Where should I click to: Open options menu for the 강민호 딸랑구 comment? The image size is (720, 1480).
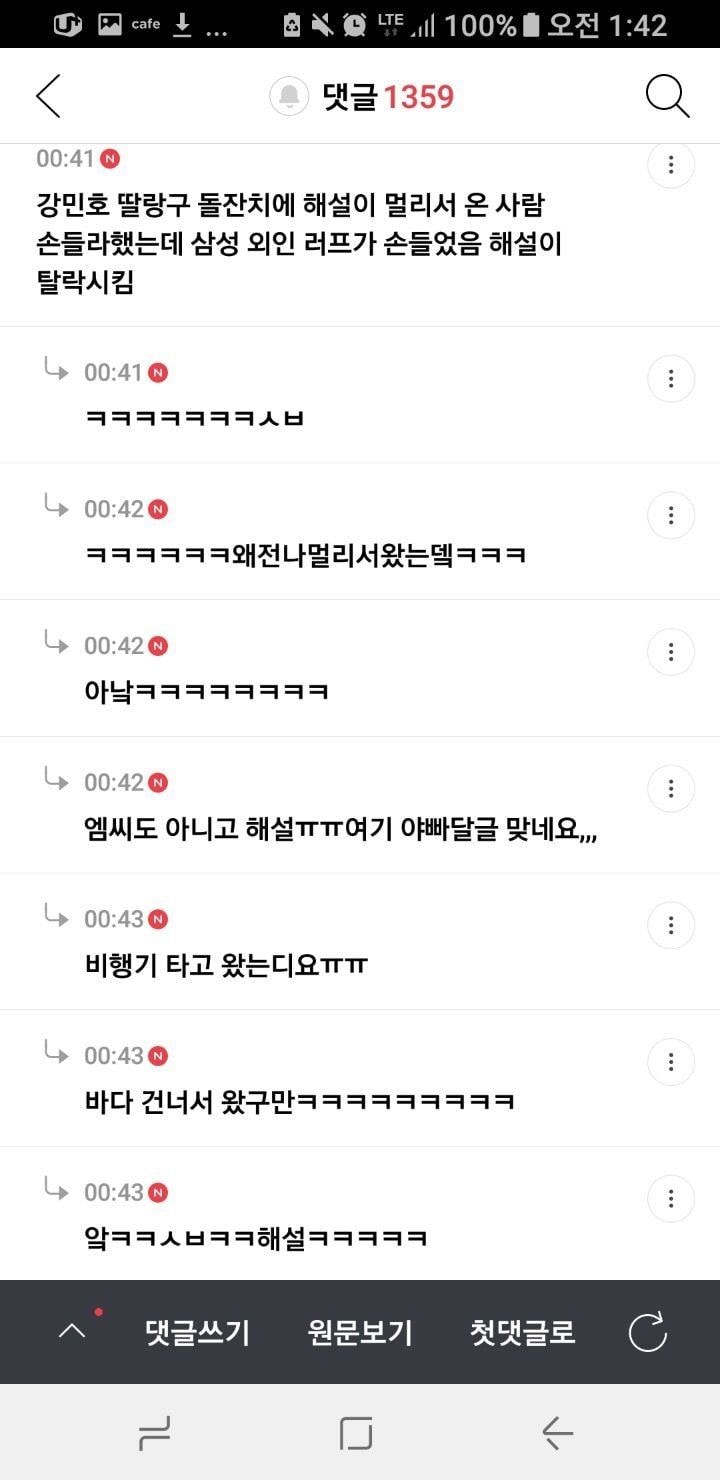click(671, 165)
